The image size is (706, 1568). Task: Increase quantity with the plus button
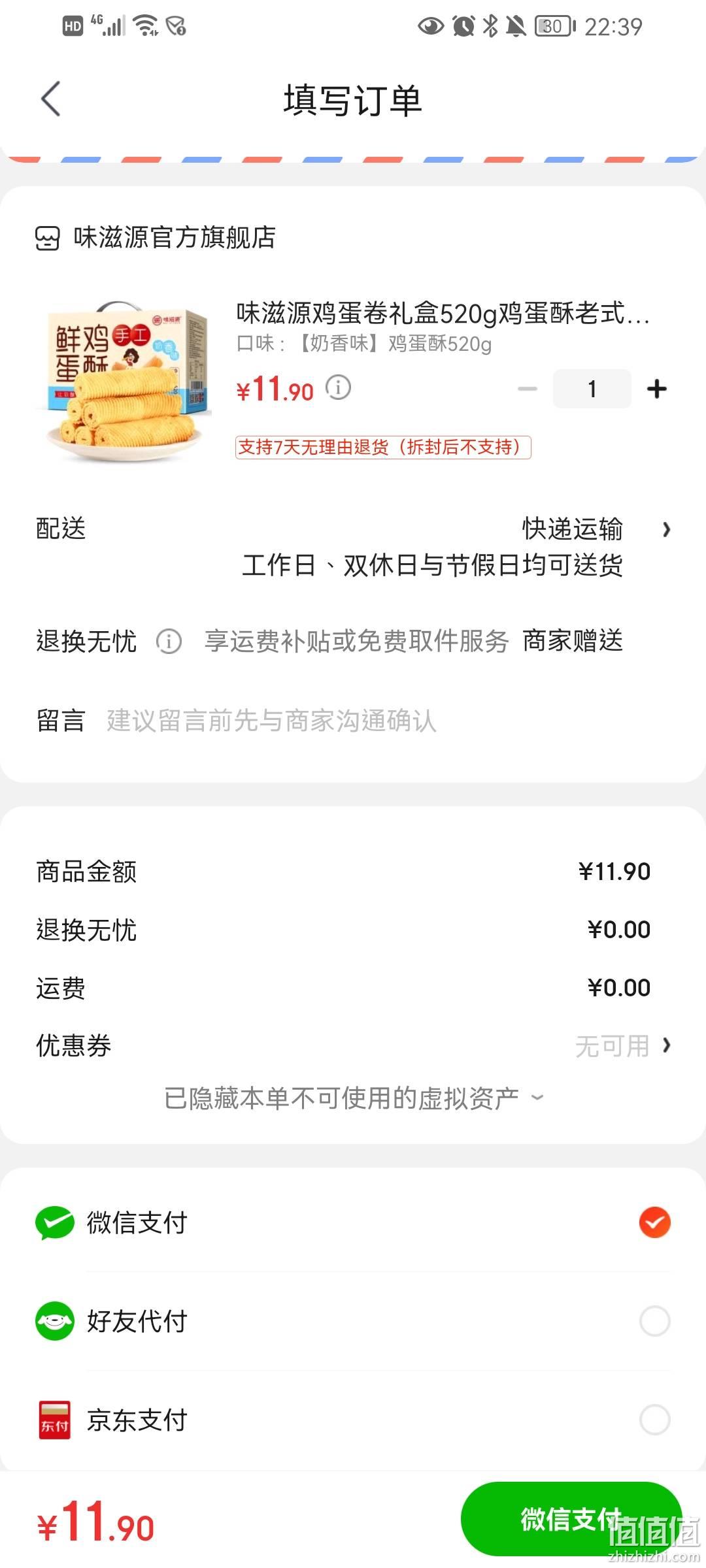coord(656,389)
